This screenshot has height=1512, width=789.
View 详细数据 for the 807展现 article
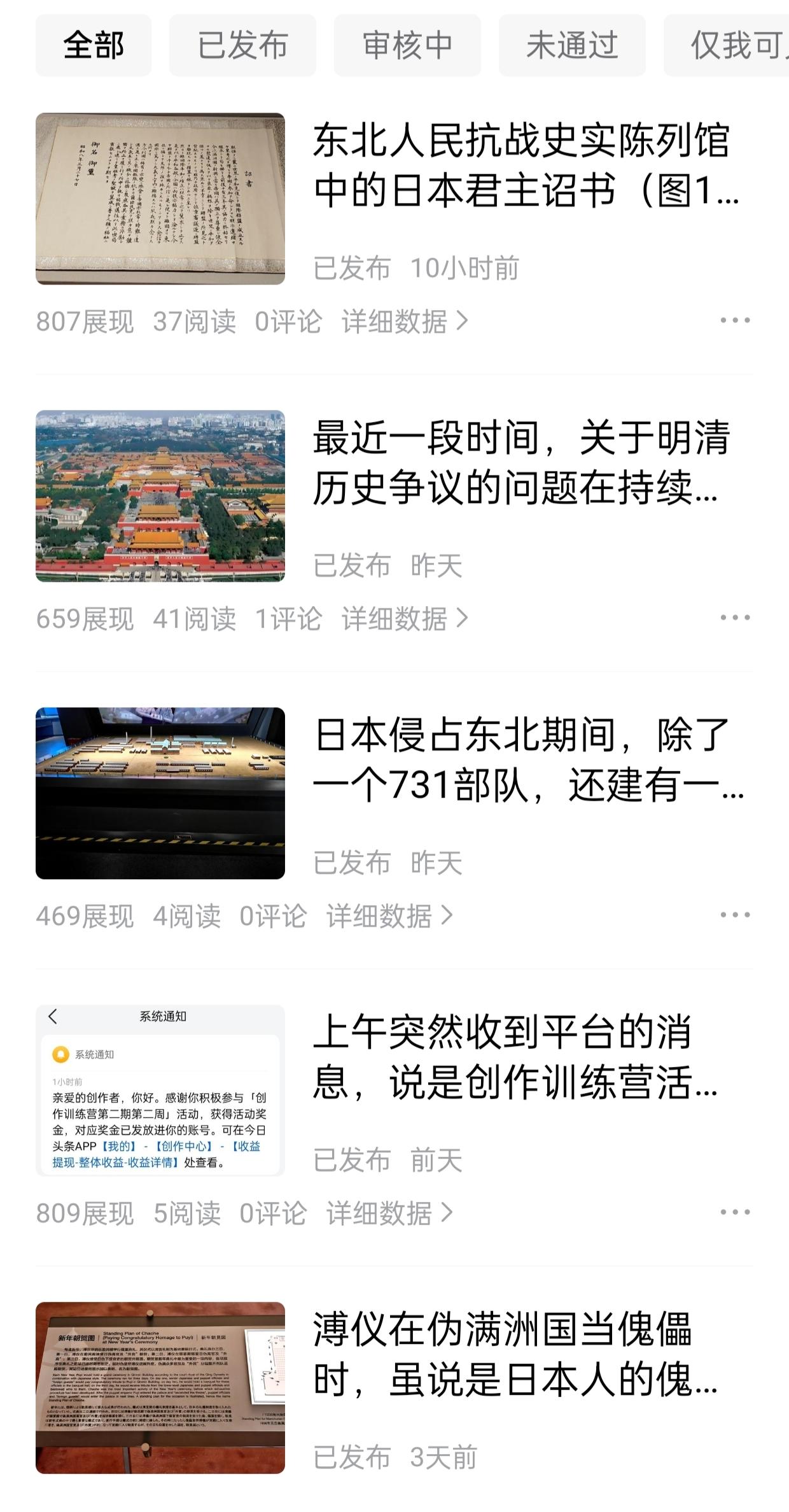coord(405,321)
